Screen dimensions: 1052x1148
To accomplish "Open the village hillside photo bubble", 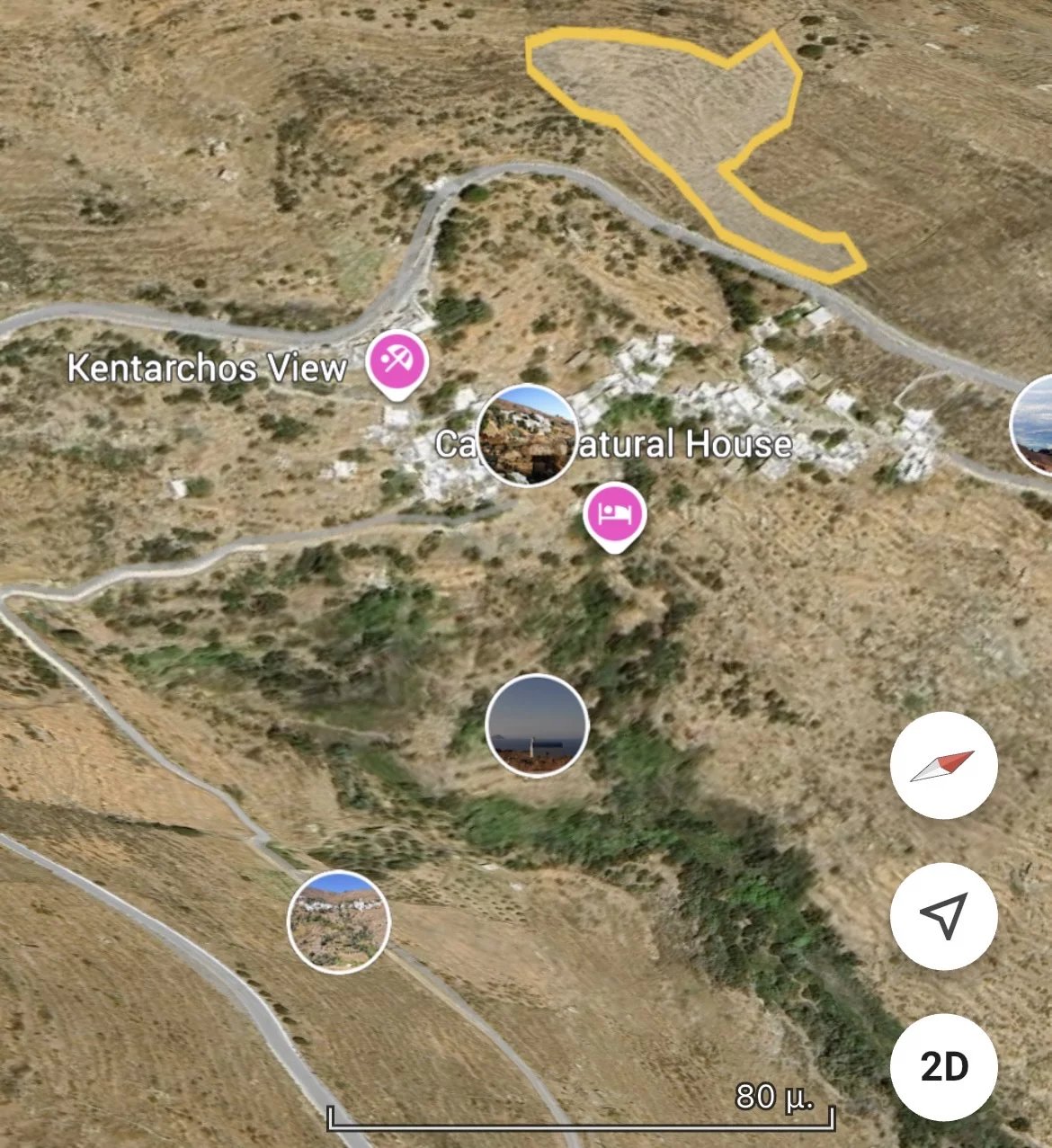I will coord(339,921).
